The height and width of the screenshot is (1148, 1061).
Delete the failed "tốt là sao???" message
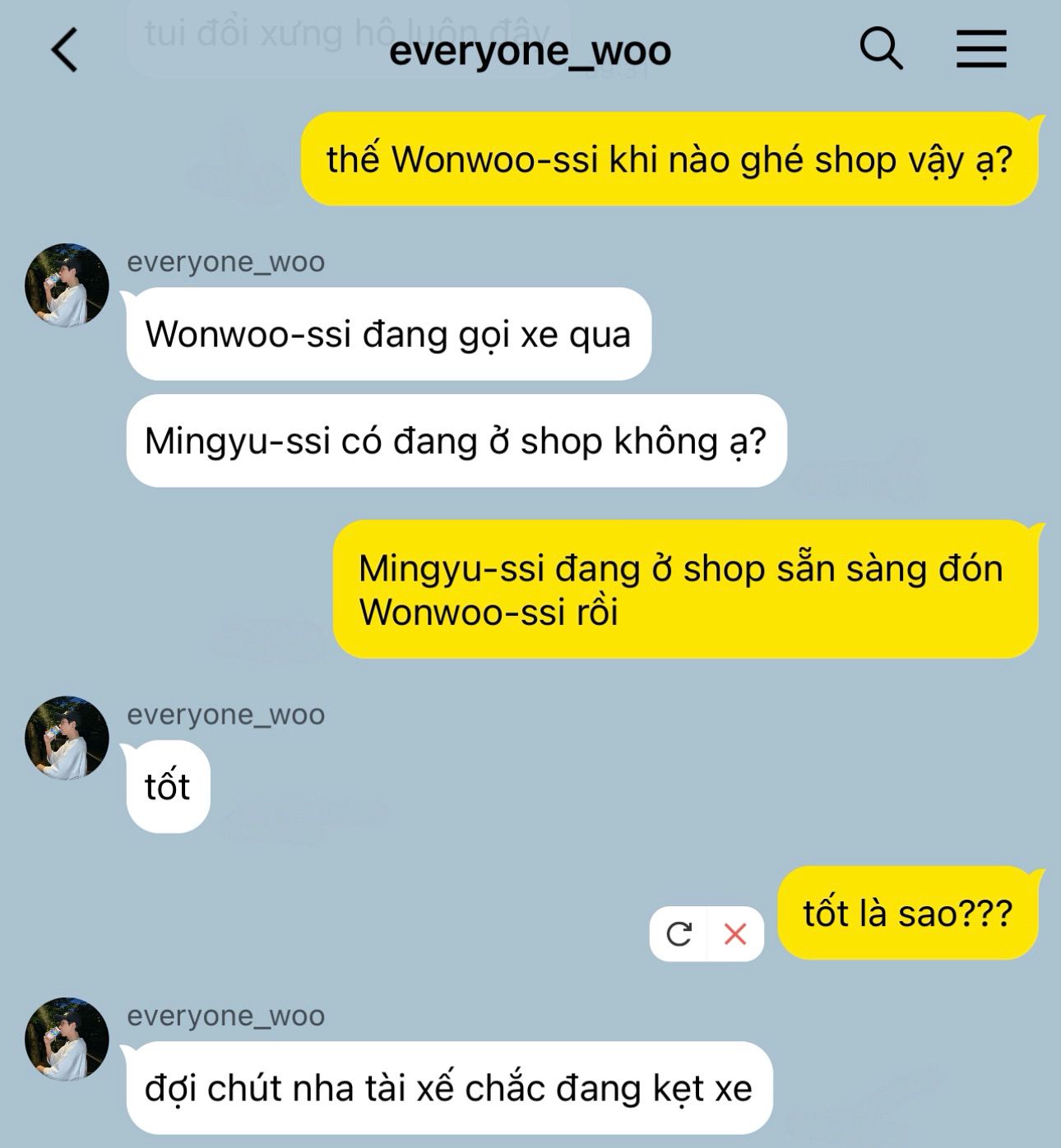click(x=735, y=934)
